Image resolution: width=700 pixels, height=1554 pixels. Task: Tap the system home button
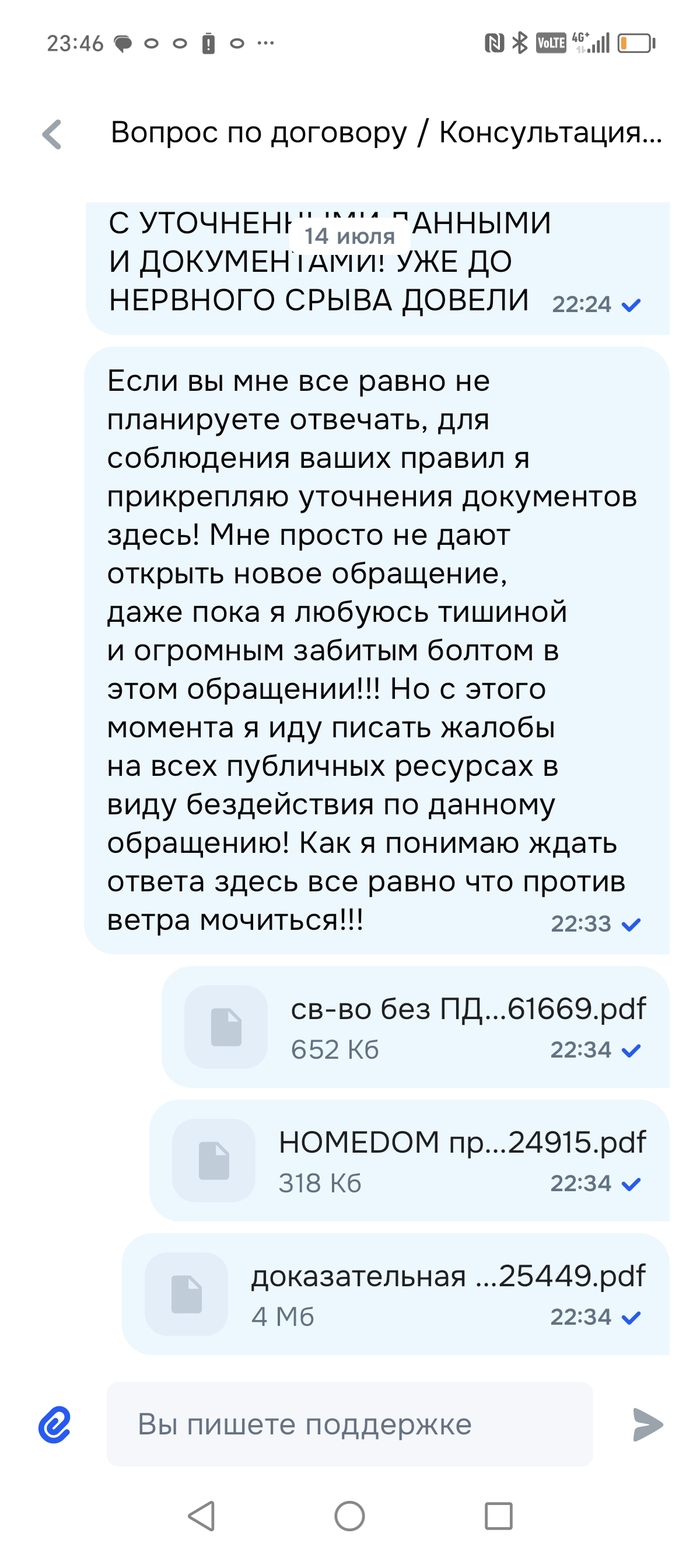[x=349, y=1516]
